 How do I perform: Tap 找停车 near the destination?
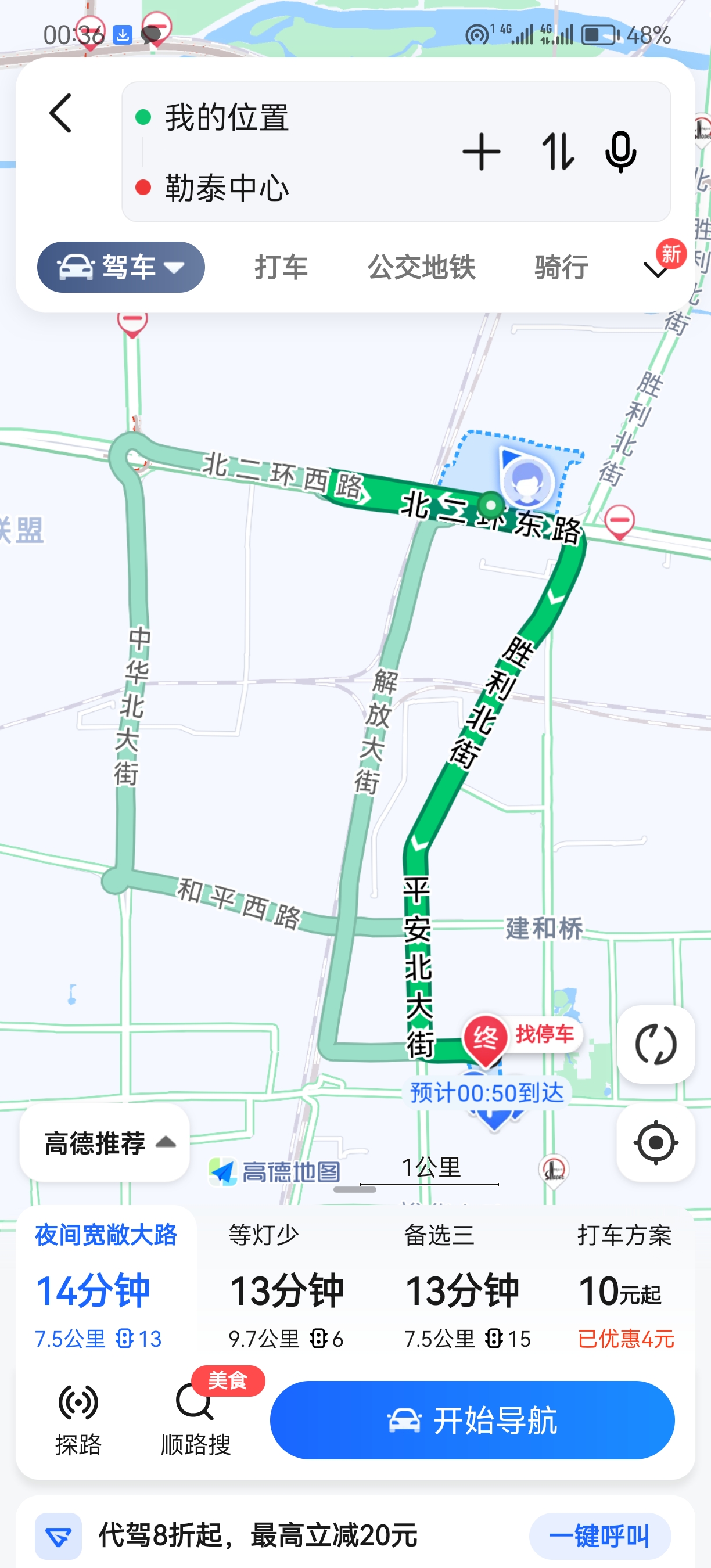(545, 1034)
